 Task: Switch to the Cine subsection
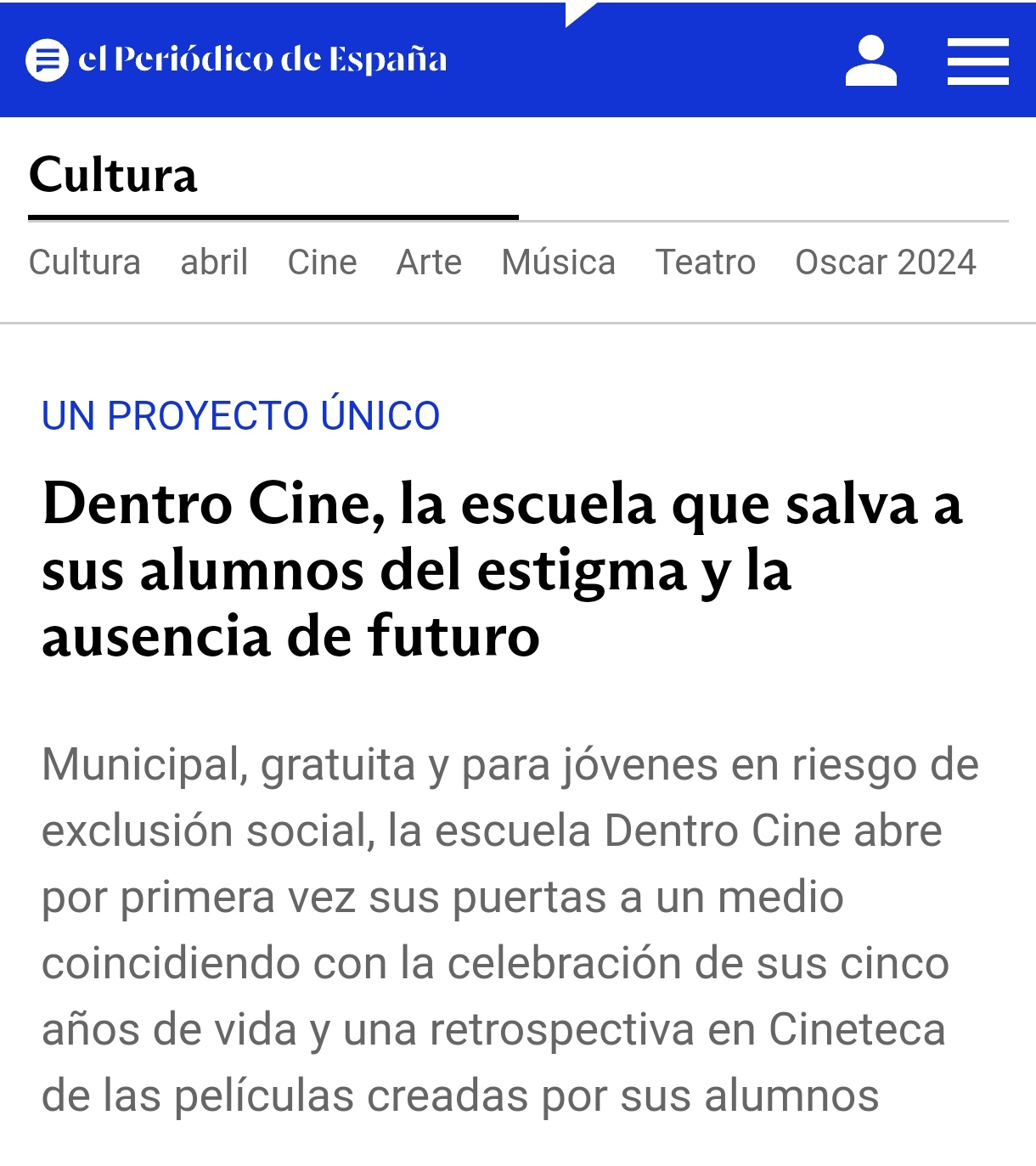click(x=322, y=262)
